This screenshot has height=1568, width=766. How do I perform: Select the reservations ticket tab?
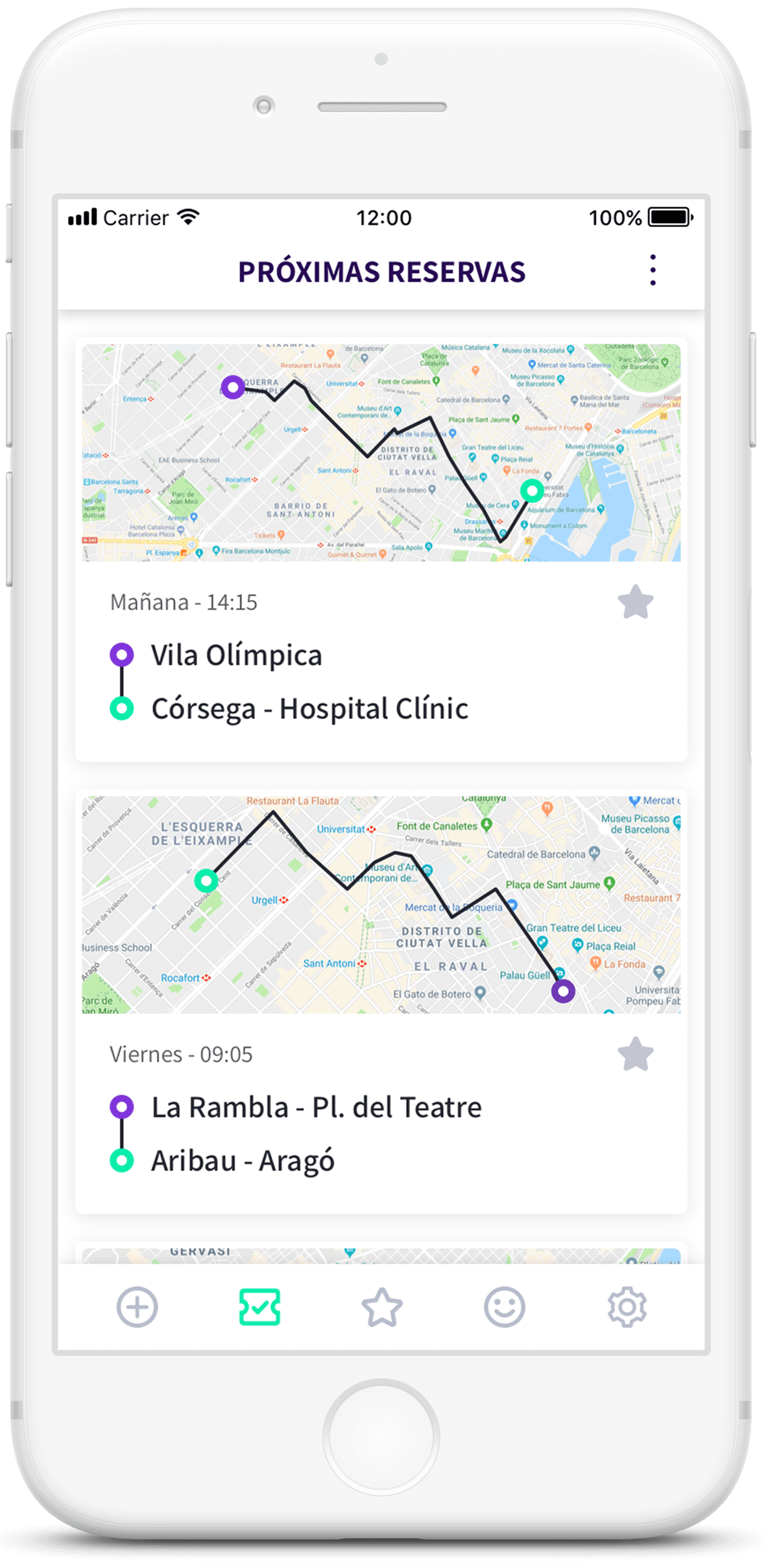coord(259,1307)
